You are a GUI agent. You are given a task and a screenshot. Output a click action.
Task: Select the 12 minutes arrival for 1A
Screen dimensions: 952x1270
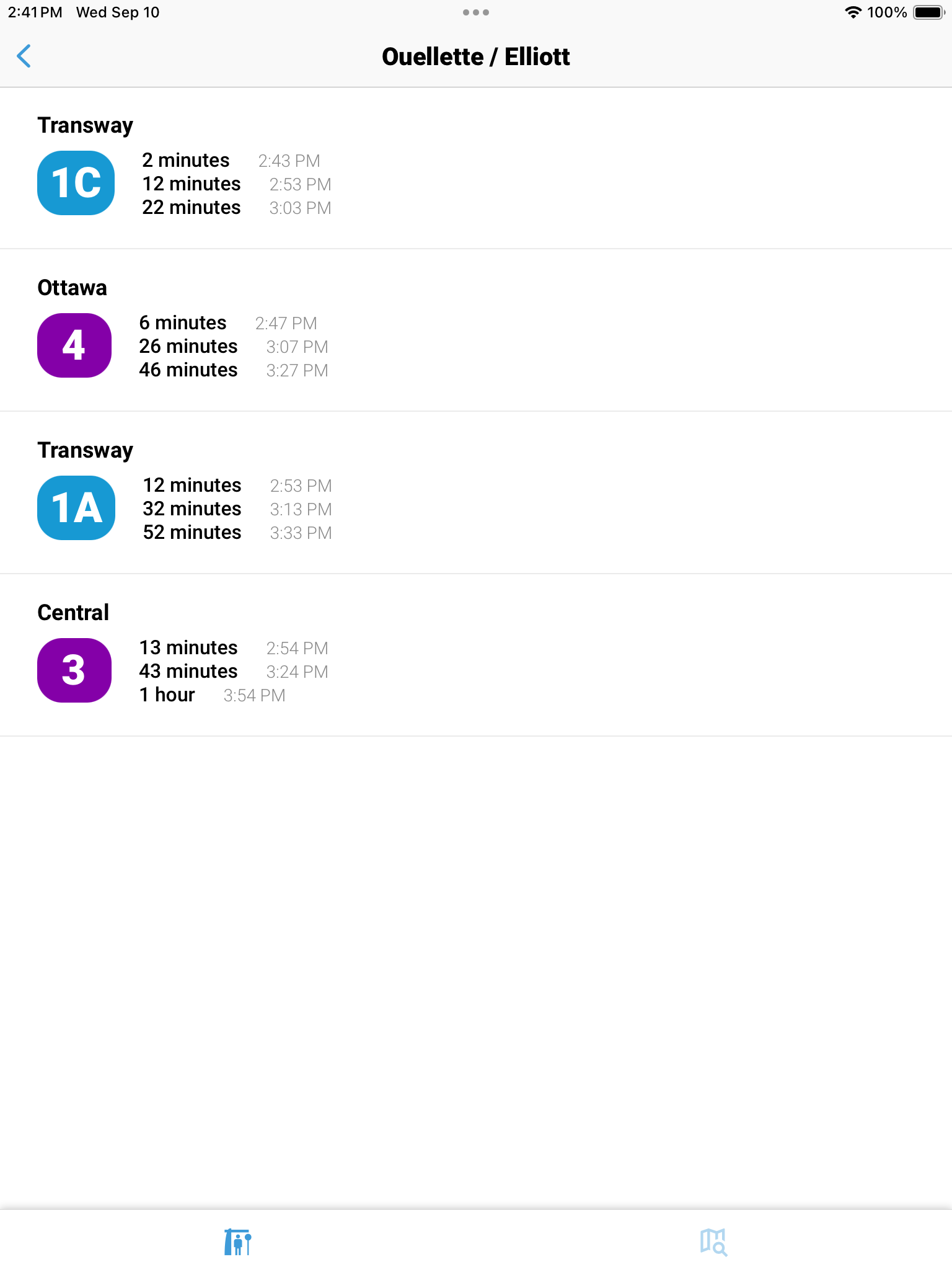pos(192,485)
